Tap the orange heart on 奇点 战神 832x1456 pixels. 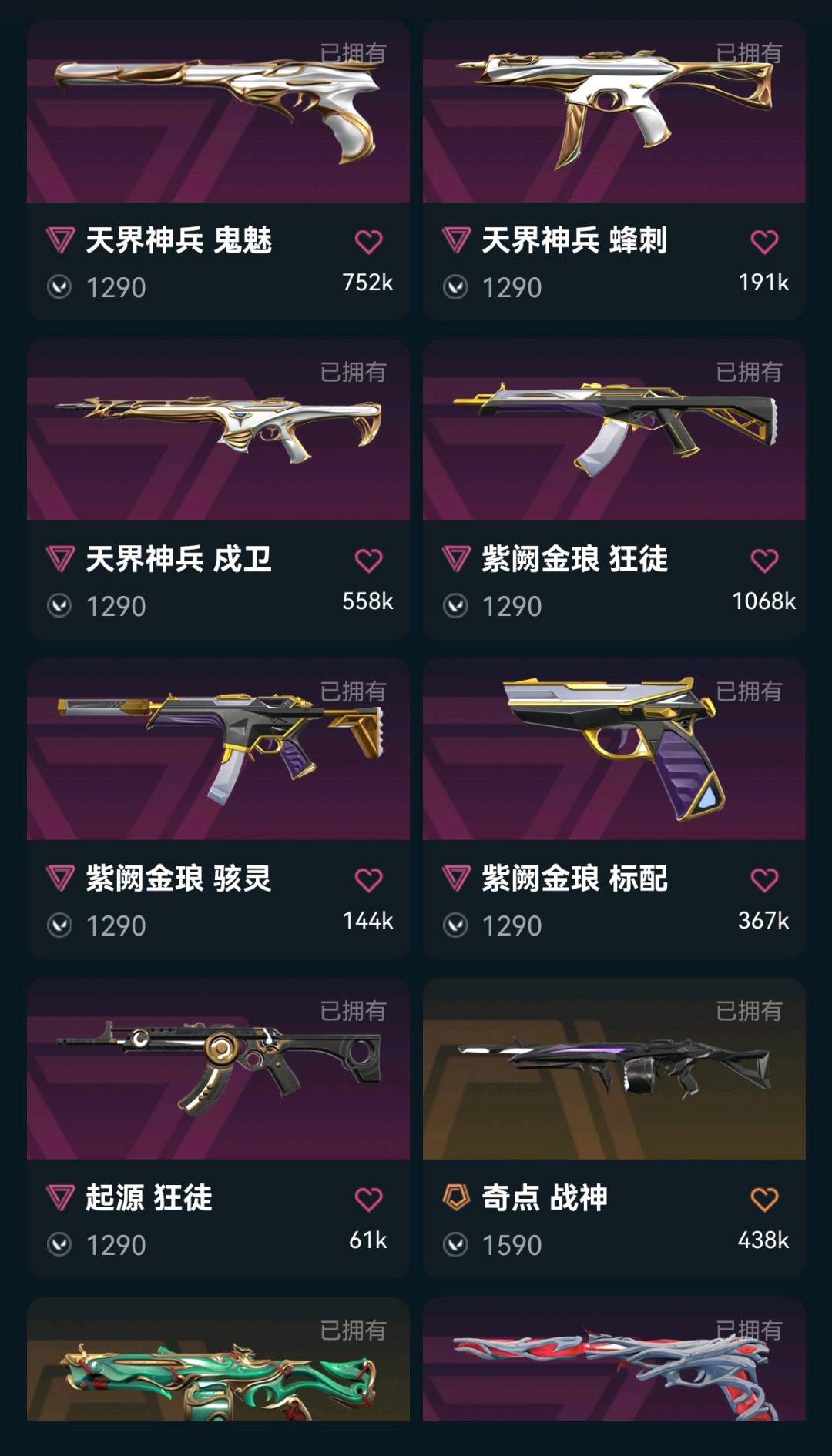(764, 1200)
